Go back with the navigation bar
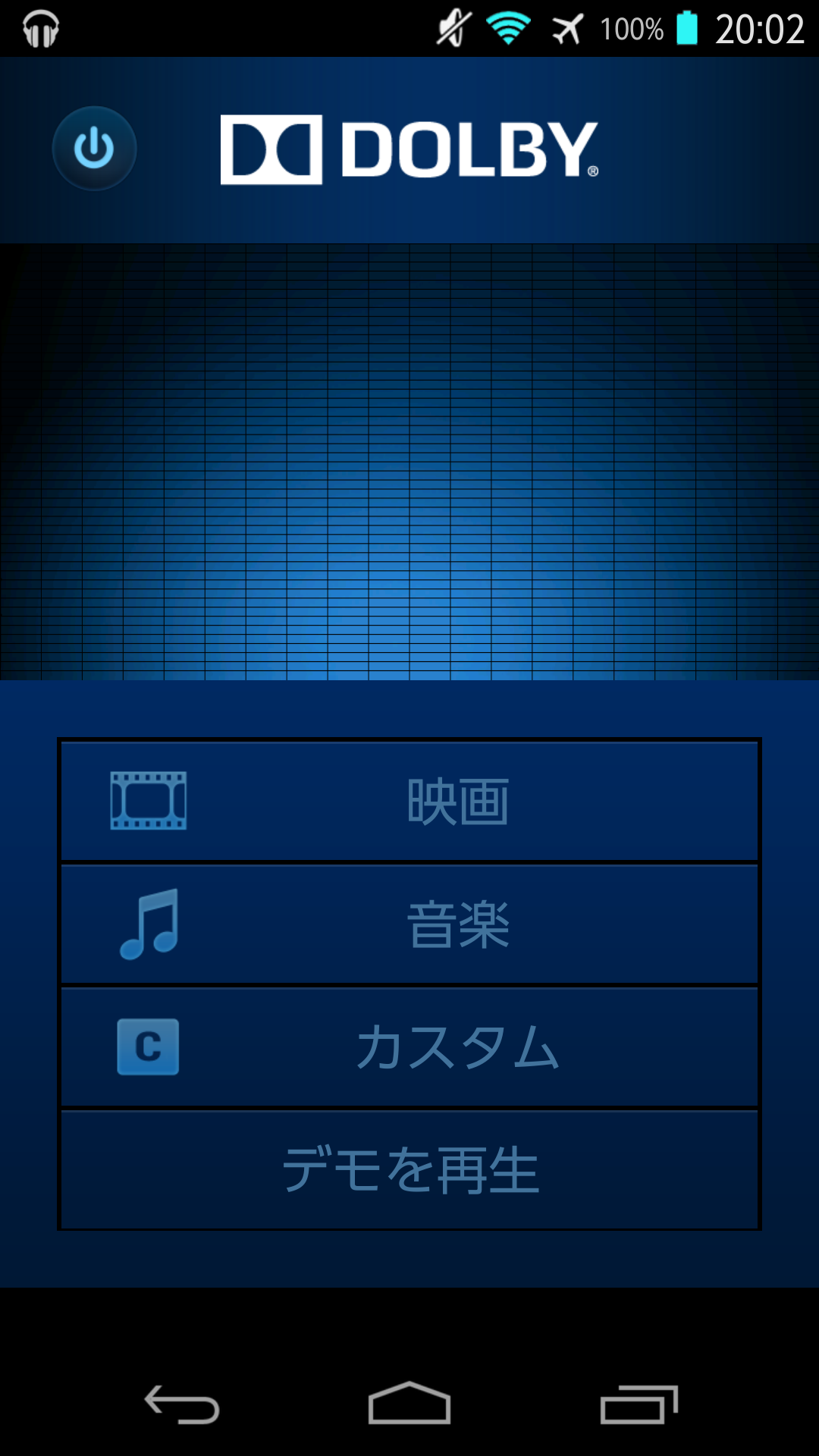 tap(182, 1404)
